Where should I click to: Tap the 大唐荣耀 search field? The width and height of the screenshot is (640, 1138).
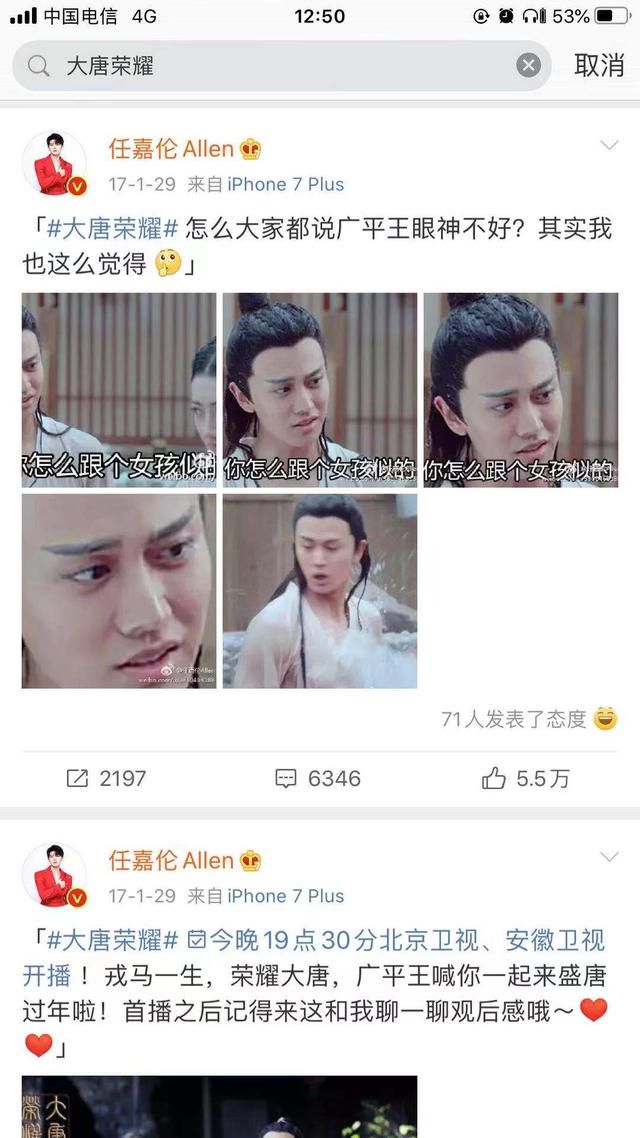(282, 66)
